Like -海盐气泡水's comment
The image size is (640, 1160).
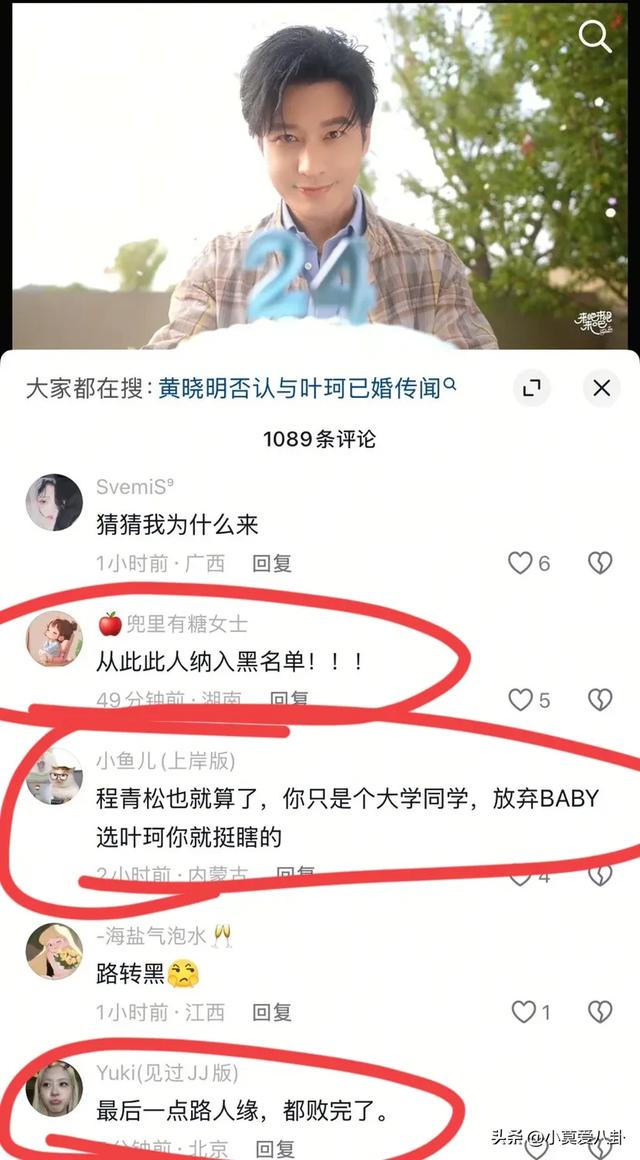point(524,1012)
